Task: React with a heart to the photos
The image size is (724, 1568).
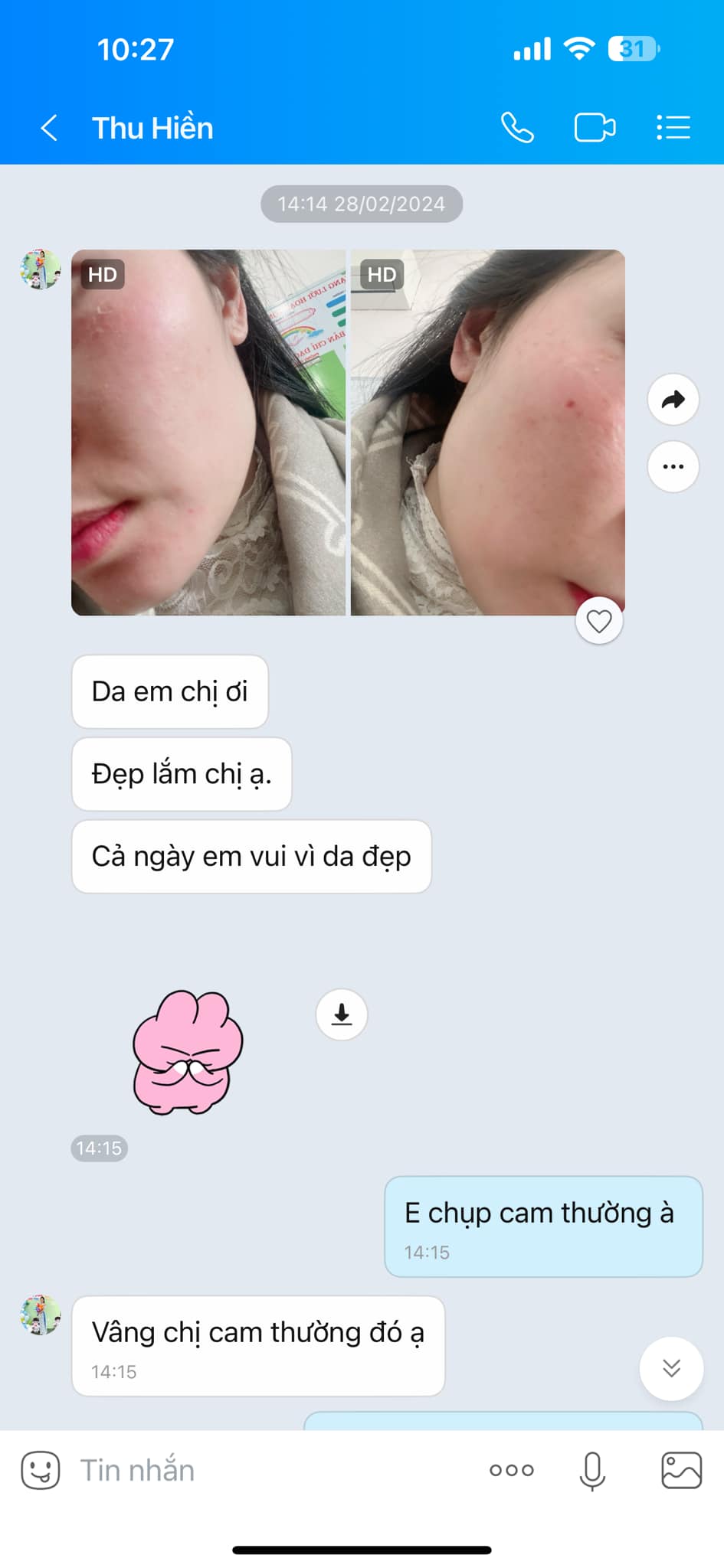Action: click(599, 621)
